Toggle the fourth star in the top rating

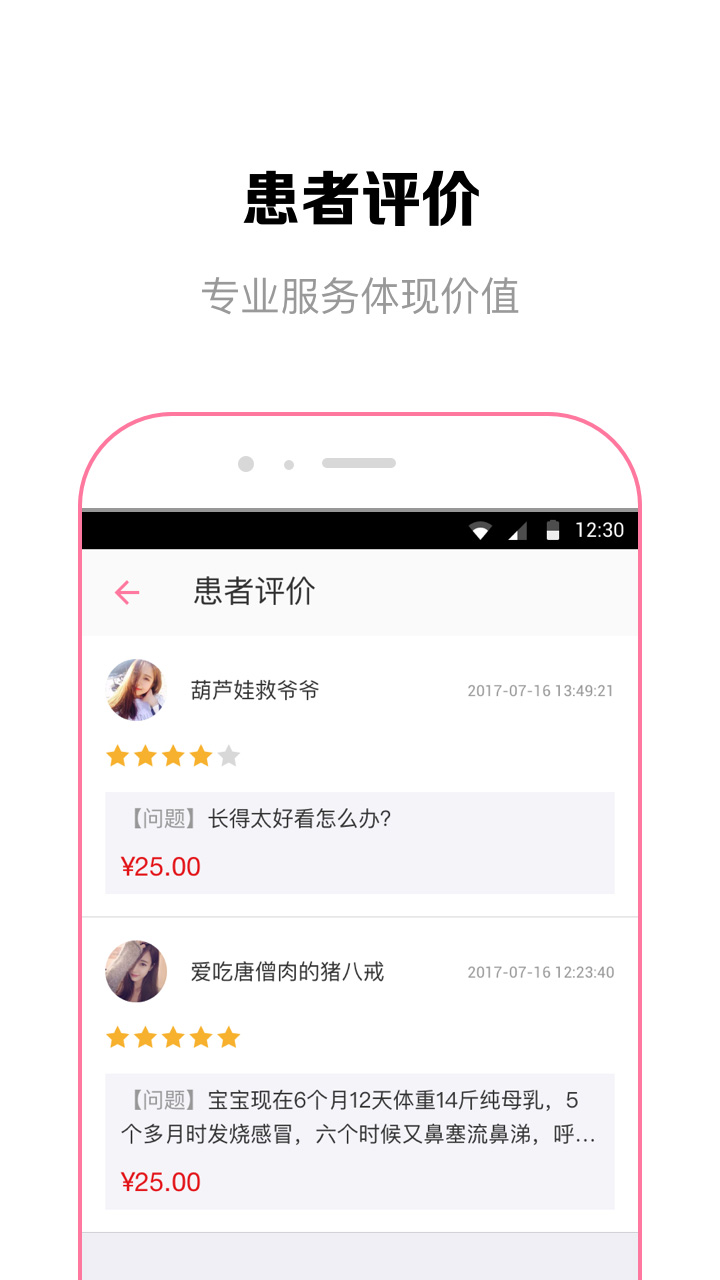(200, 757)
